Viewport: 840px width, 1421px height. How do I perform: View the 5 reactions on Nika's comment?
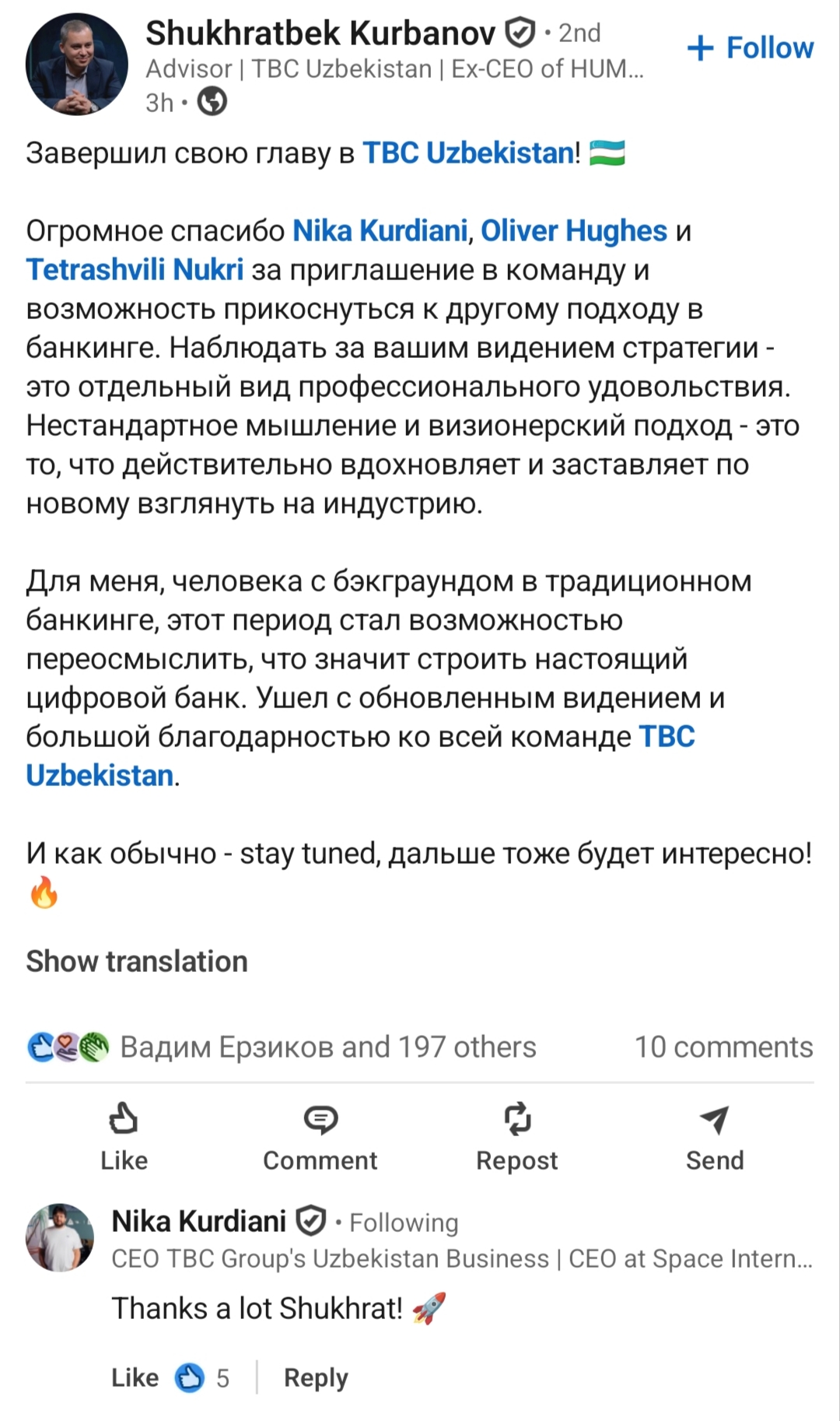click(x=204, y=1378)
